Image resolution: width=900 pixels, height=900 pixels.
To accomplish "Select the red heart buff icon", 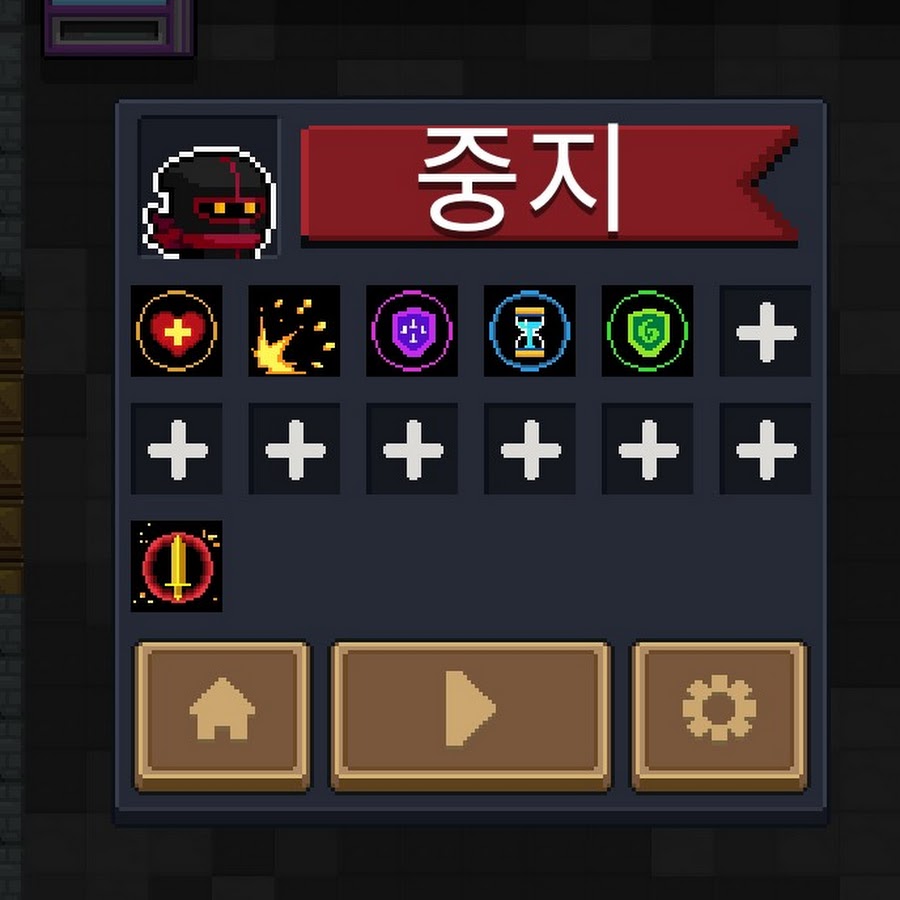I will point(177,331).
